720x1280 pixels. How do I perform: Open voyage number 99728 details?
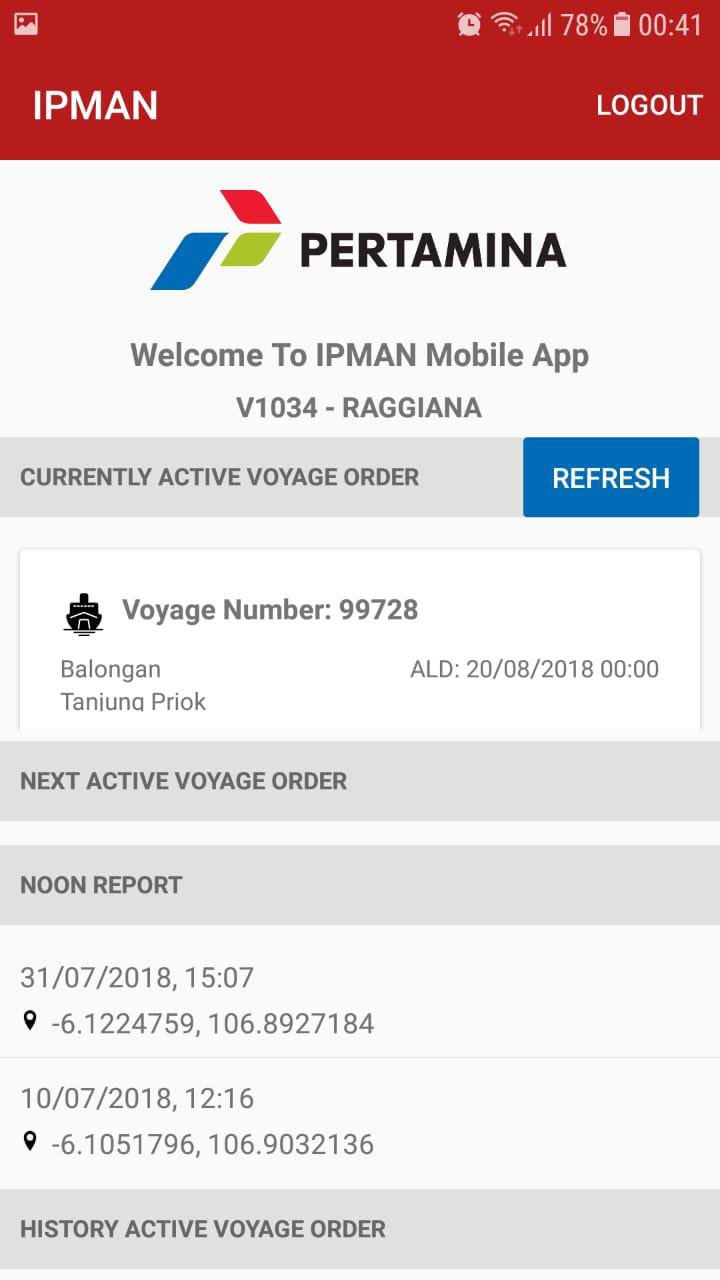click(270, 610)
